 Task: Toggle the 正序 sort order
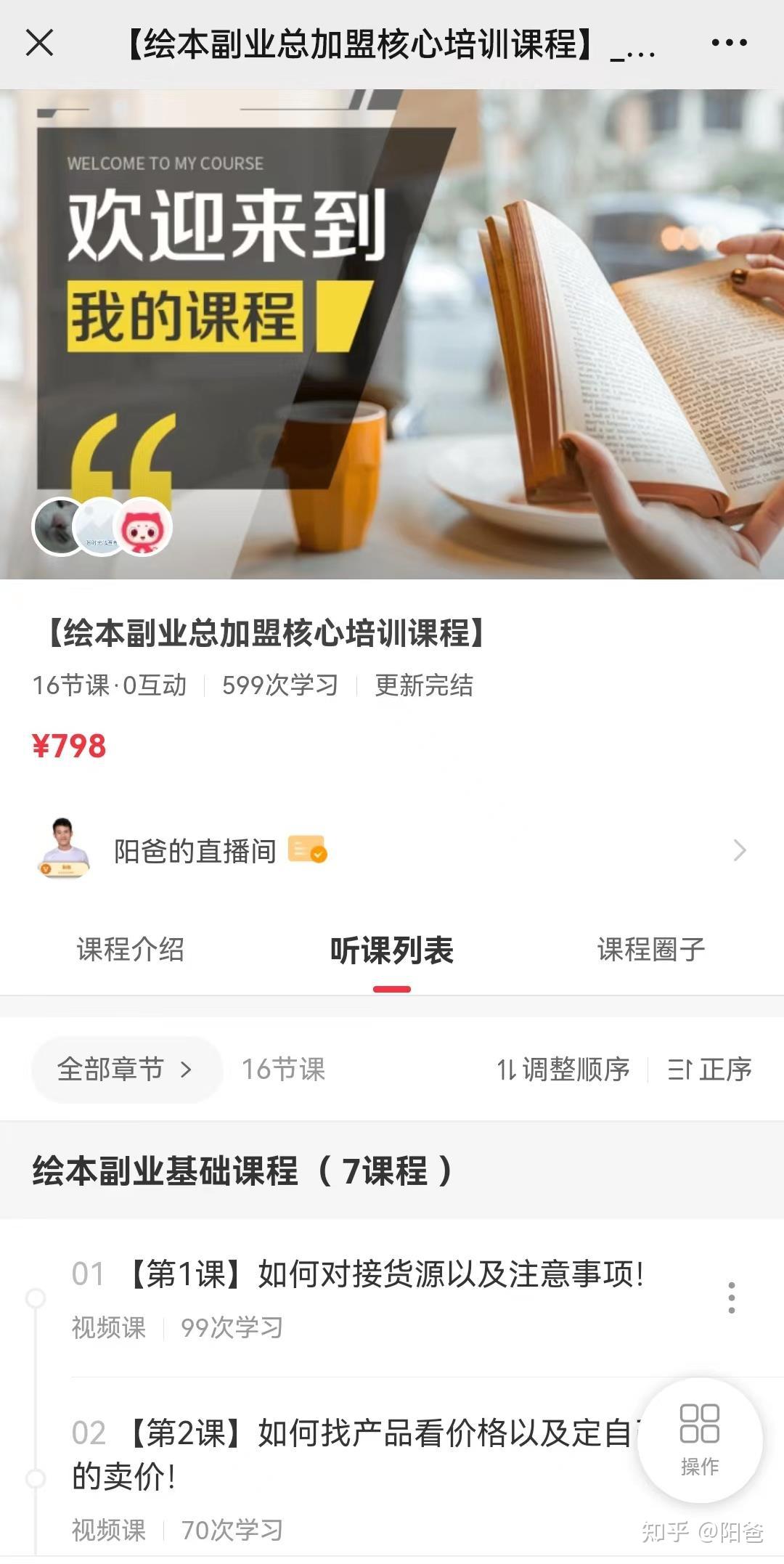709,1070
